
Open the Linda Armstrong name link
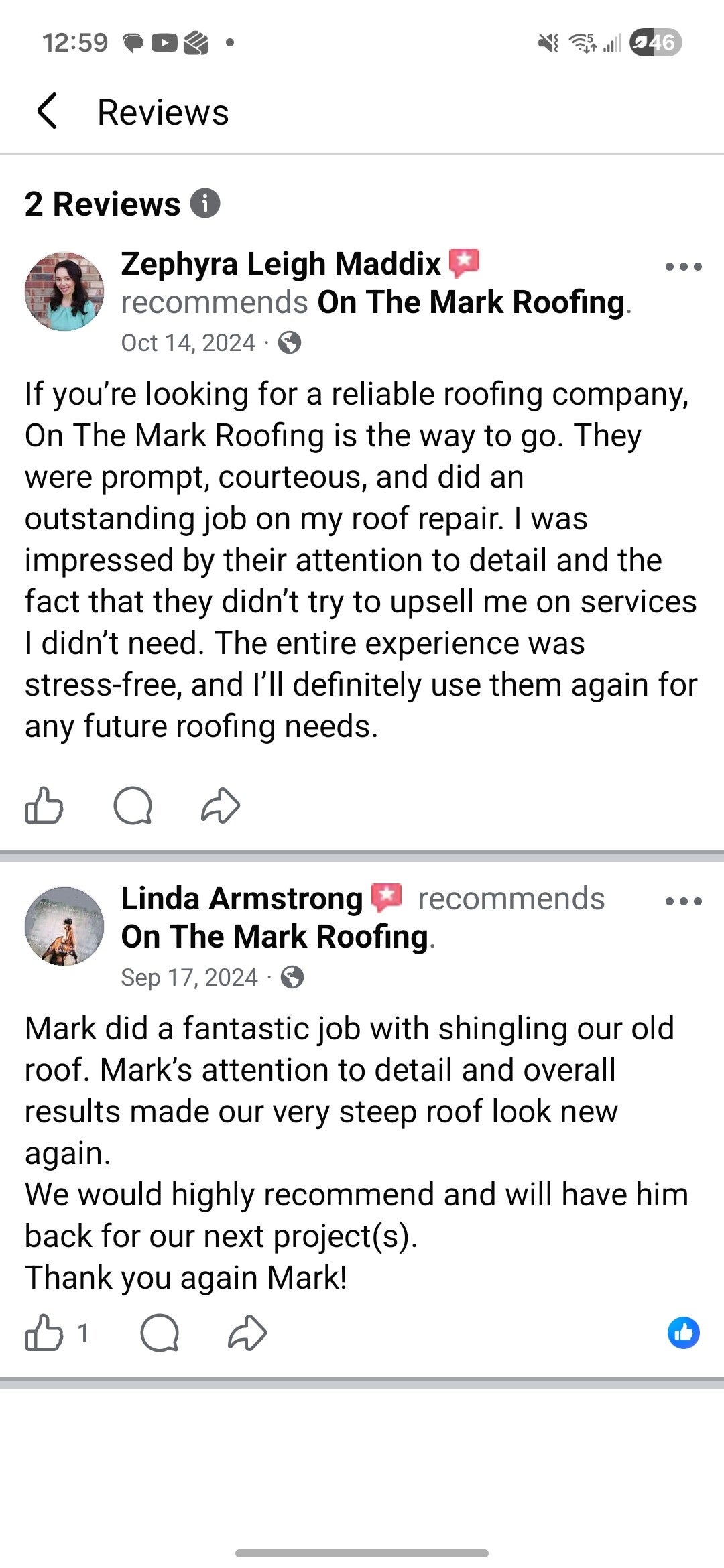point(241,899)
